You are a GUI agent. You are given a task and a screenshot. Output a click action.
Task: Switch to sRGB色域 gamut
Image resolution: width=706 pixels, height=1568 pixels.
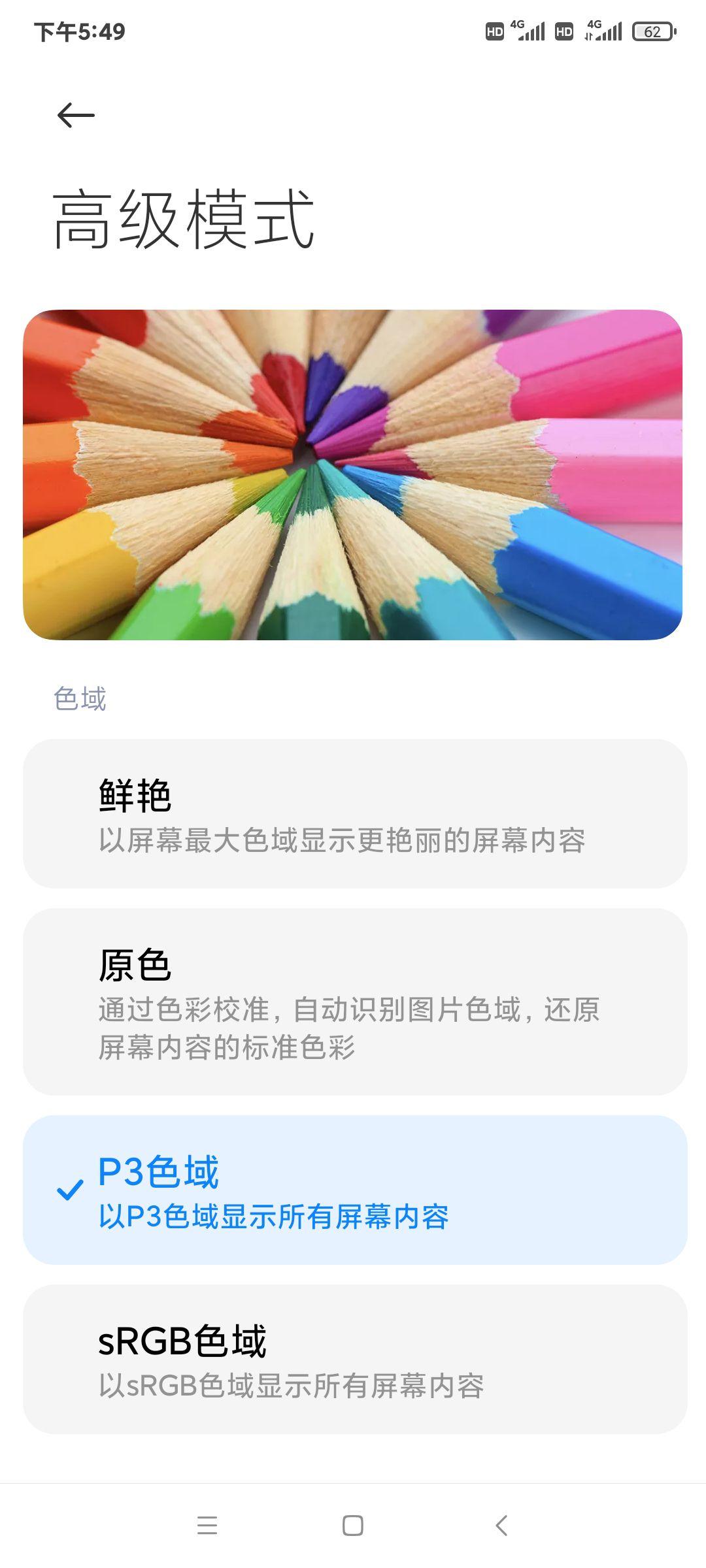[354, 1359]
